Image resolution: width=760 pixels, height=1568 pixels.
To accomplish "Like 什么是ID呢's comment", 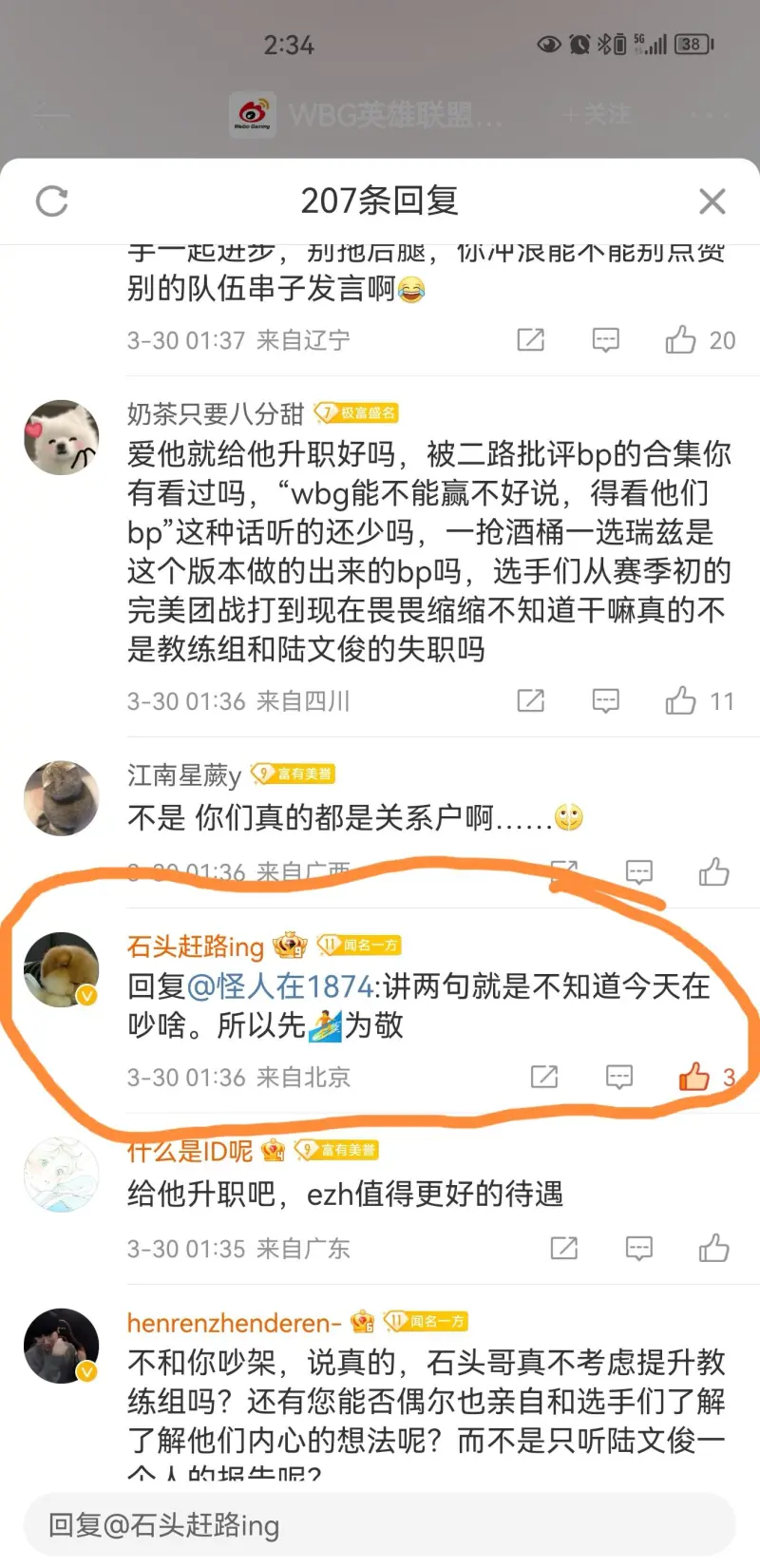I will [713, 1248].
